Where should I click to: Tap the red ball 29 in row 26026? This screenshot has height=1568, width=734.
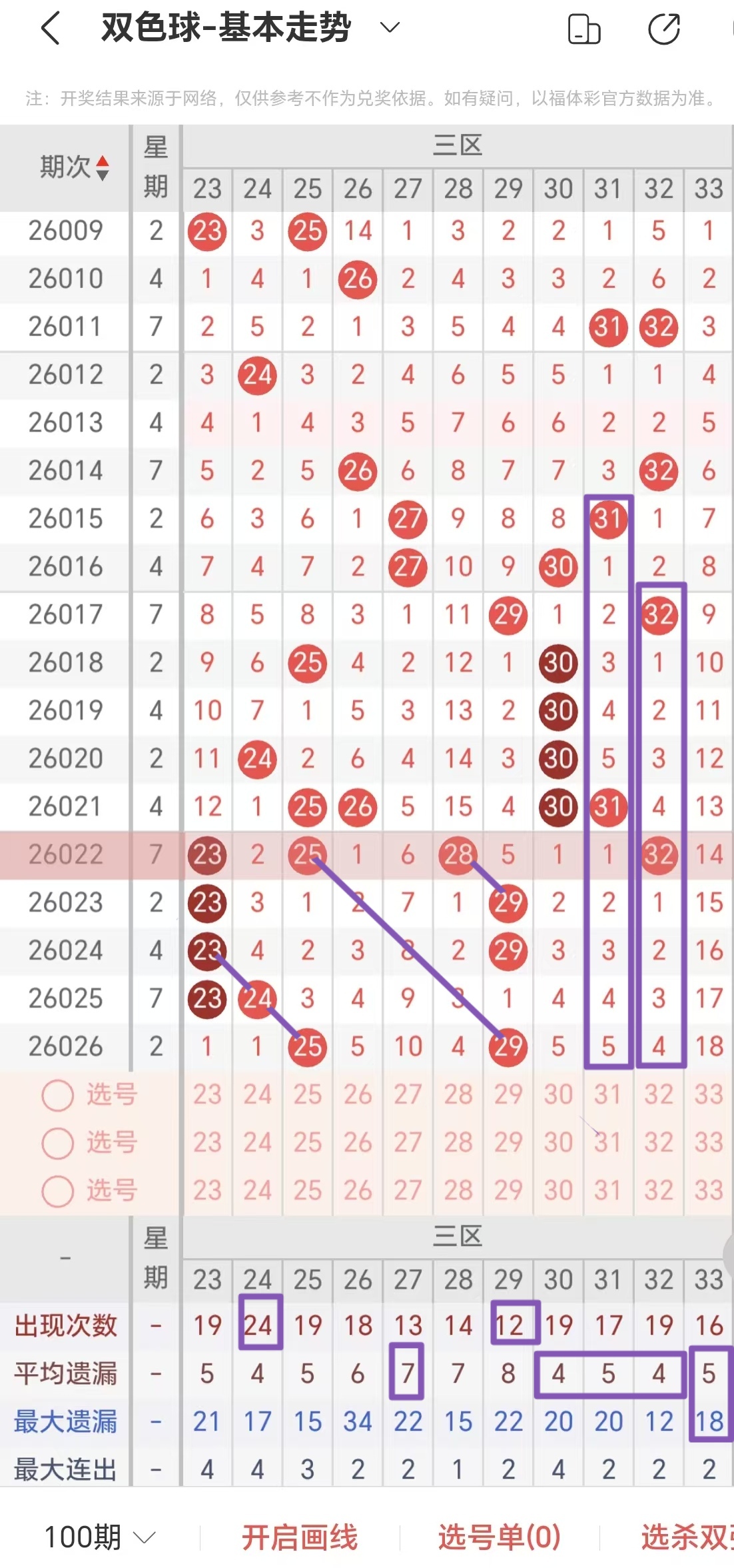point(508,1046)
